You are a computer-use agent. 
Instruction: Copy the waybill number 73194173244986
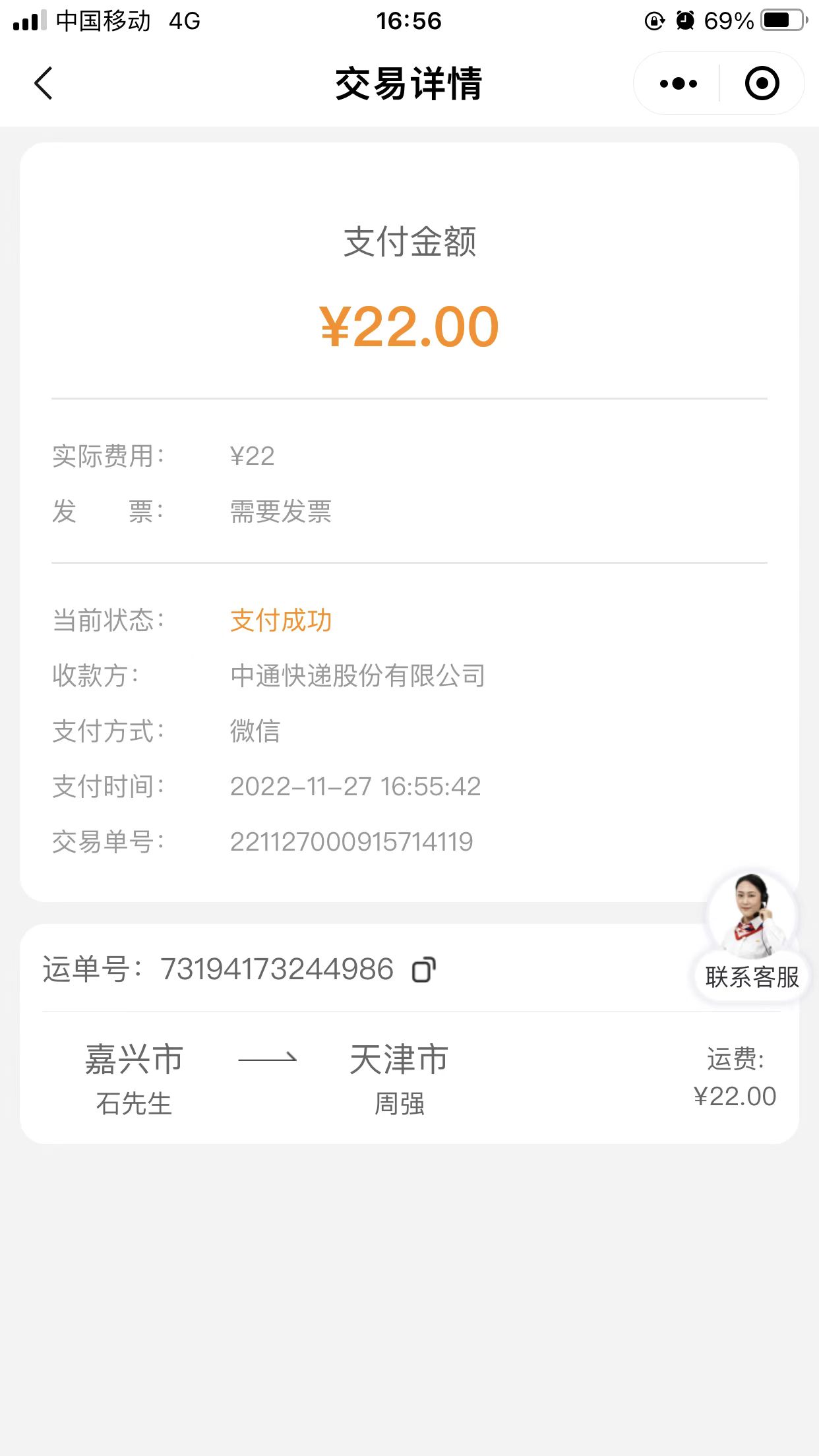[424, 970]
